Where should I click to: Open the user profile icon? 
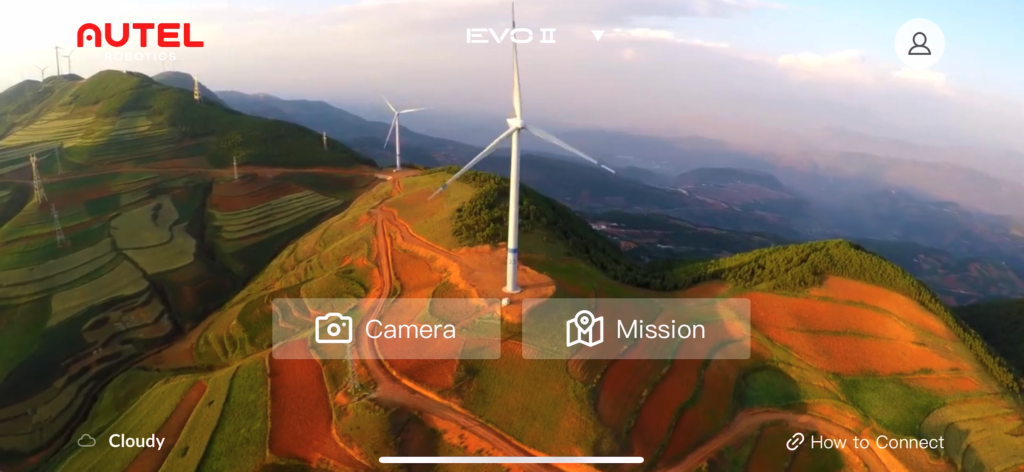(x=918, y=44)
